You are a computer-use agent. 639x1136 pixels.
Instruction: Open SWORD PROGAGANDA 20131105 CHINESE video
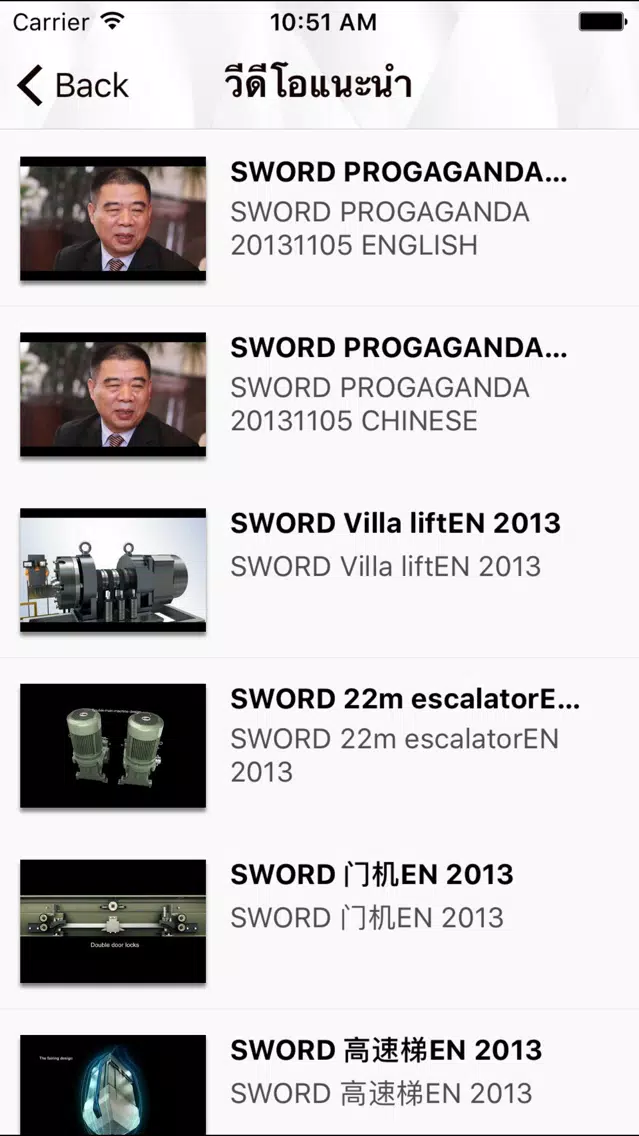(x=320, y=394)
